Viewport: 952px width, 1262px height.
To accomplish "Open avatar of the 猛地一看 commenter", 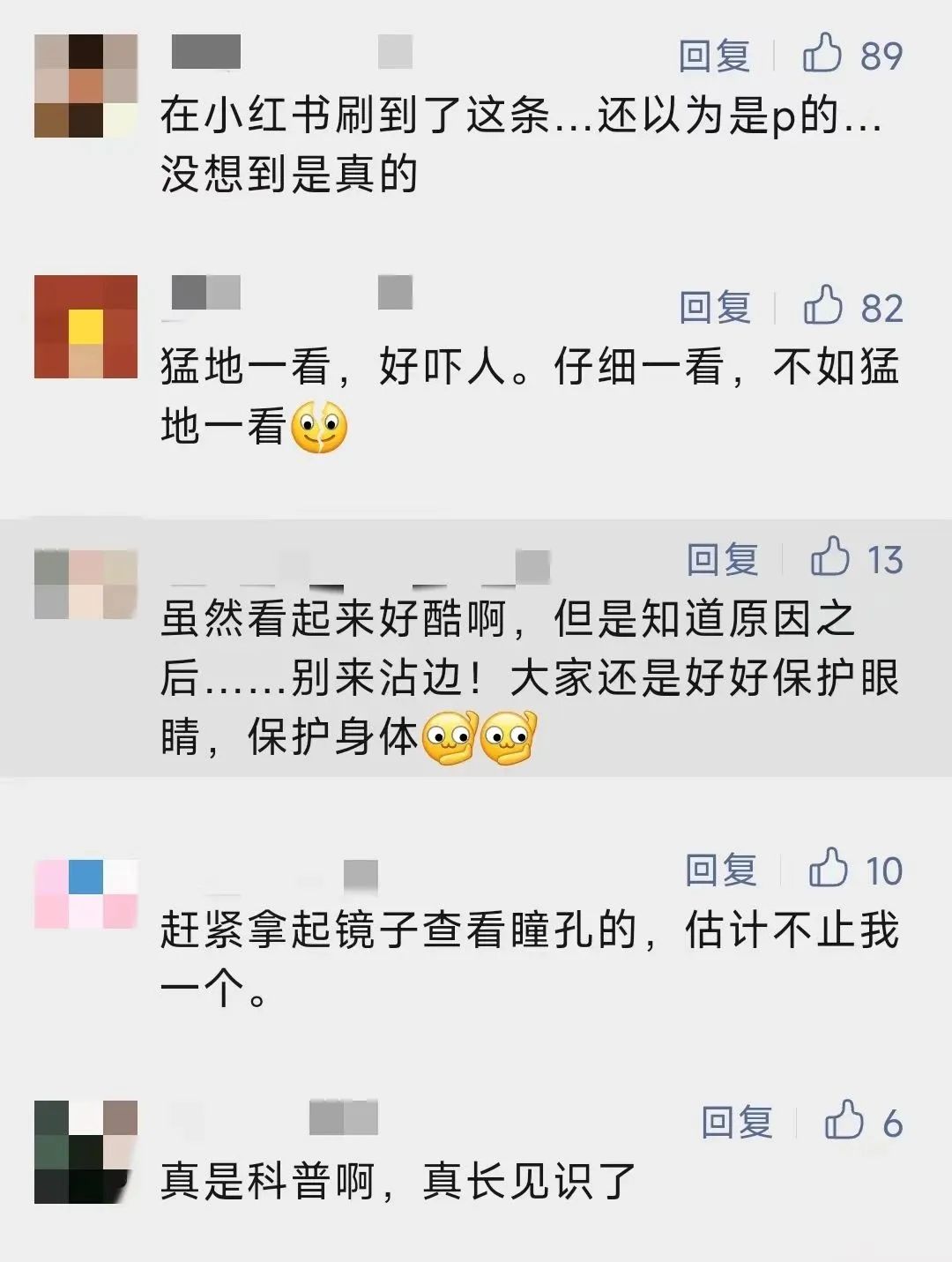I will click(86, 326).
